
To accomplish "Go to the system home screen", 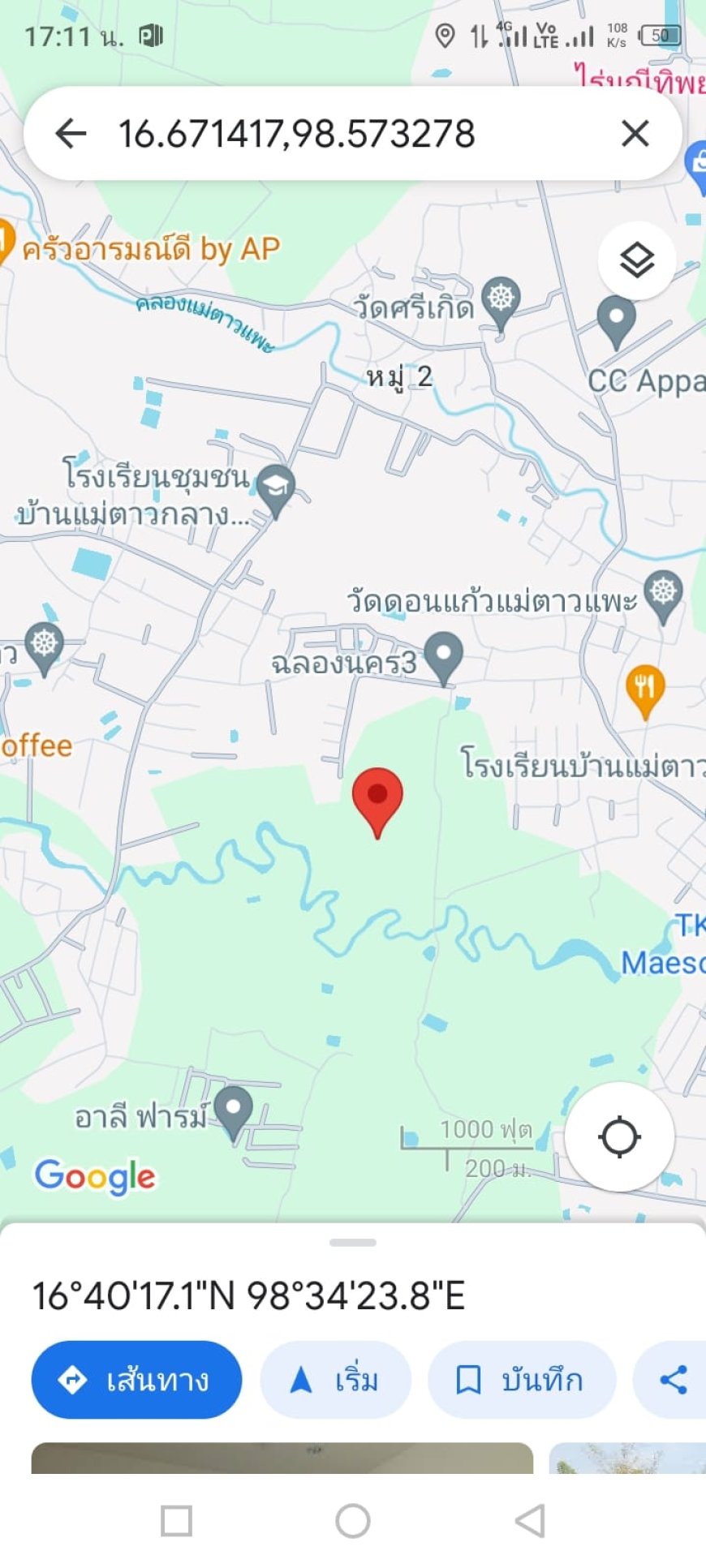I will pos(353,1521).
